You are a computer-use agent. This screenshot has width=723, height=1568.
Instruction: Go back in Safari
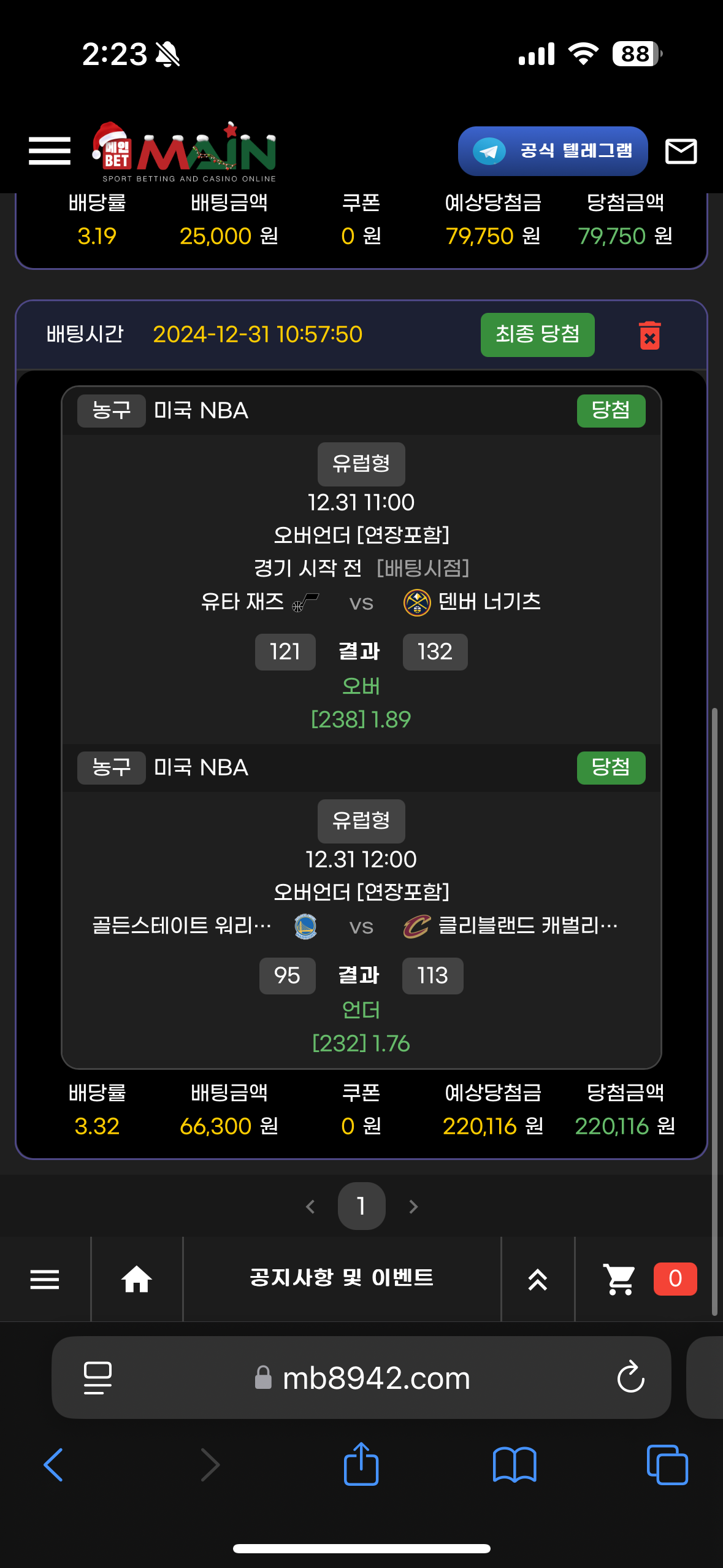tap(54, 1465)
